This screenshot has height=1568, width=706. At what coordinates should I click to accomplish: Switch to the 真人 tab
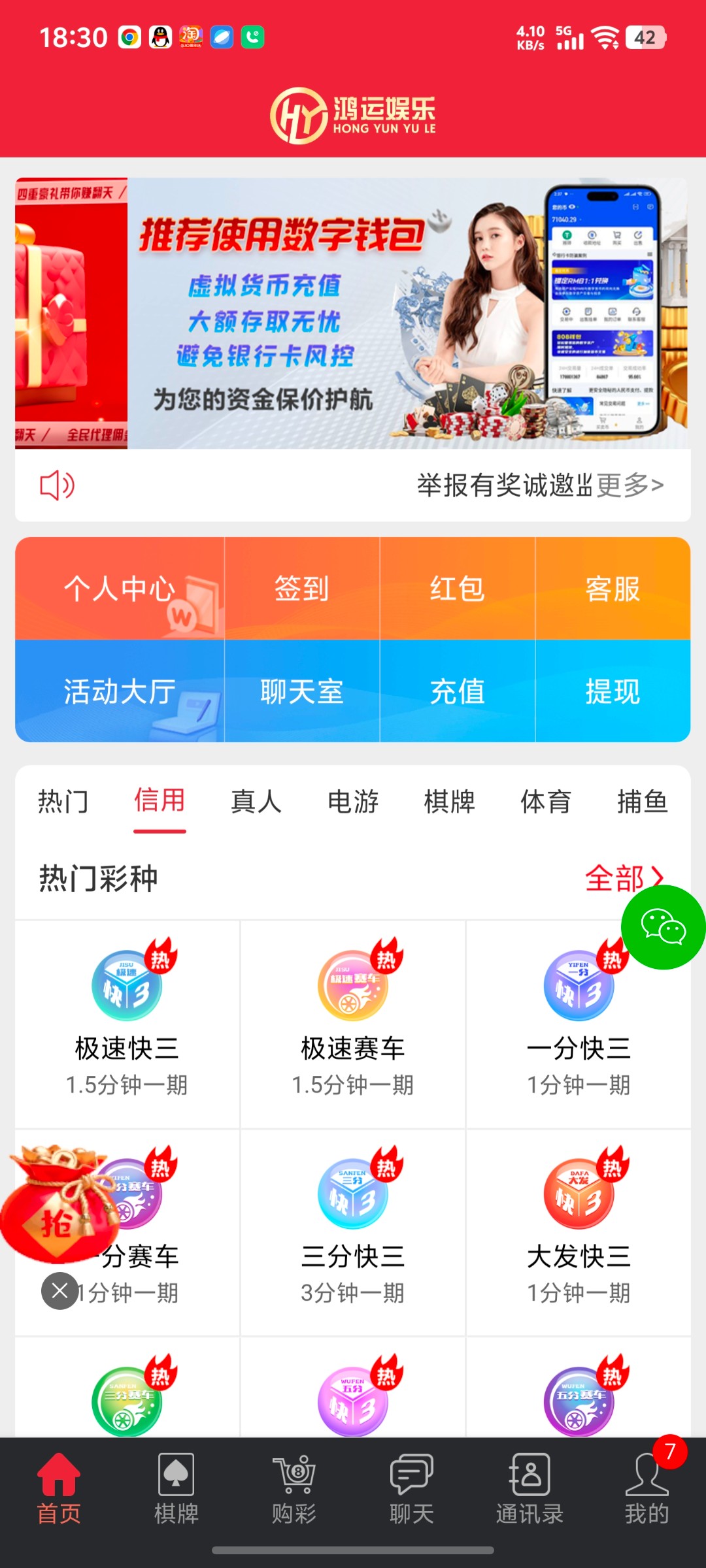point(256,802)
